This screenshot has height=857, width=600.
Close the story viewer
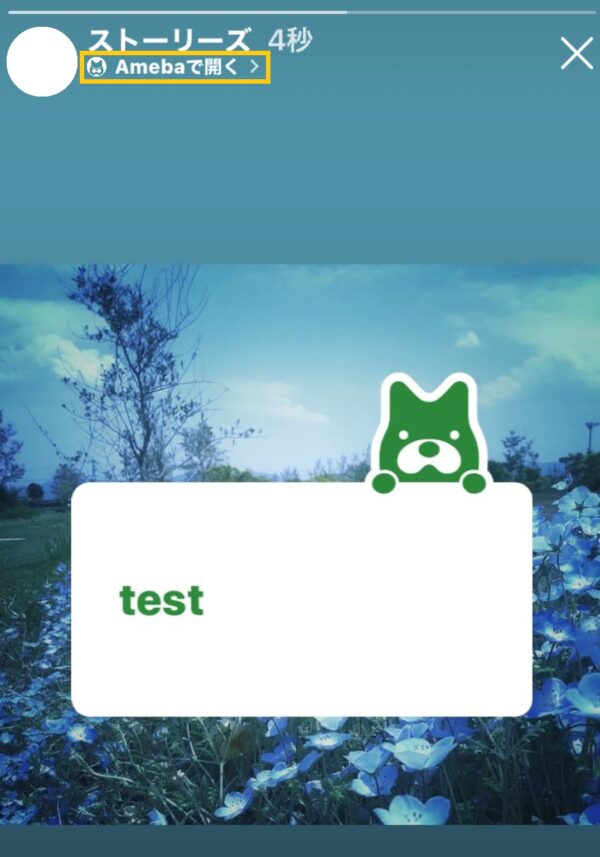(576, 53)
